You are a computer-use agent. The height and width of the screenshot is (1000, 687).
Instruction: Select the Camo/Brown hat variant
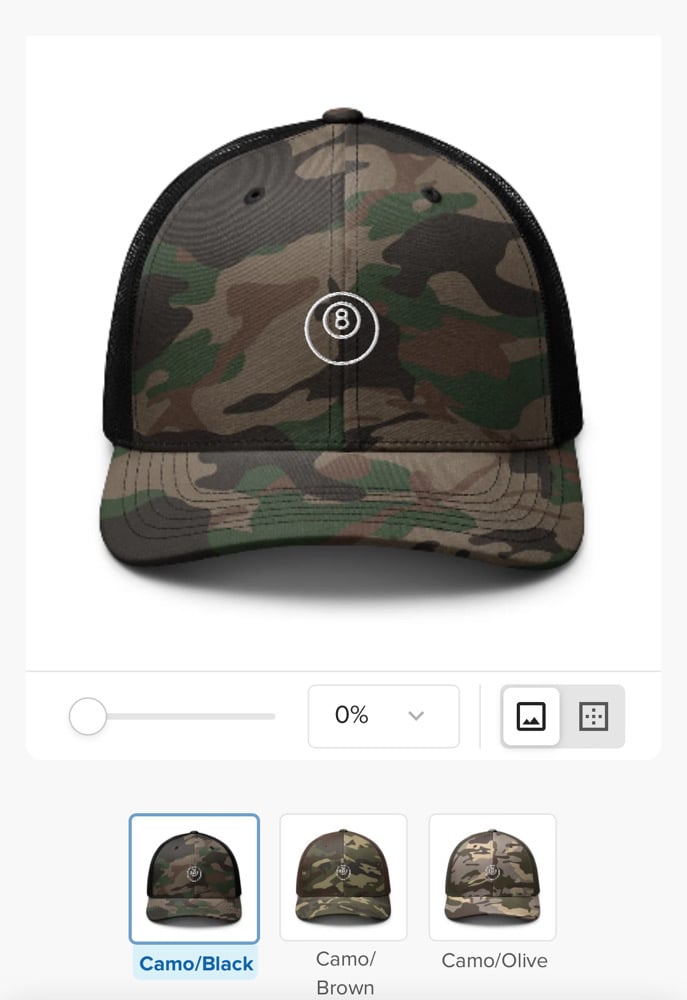[343, 877]
